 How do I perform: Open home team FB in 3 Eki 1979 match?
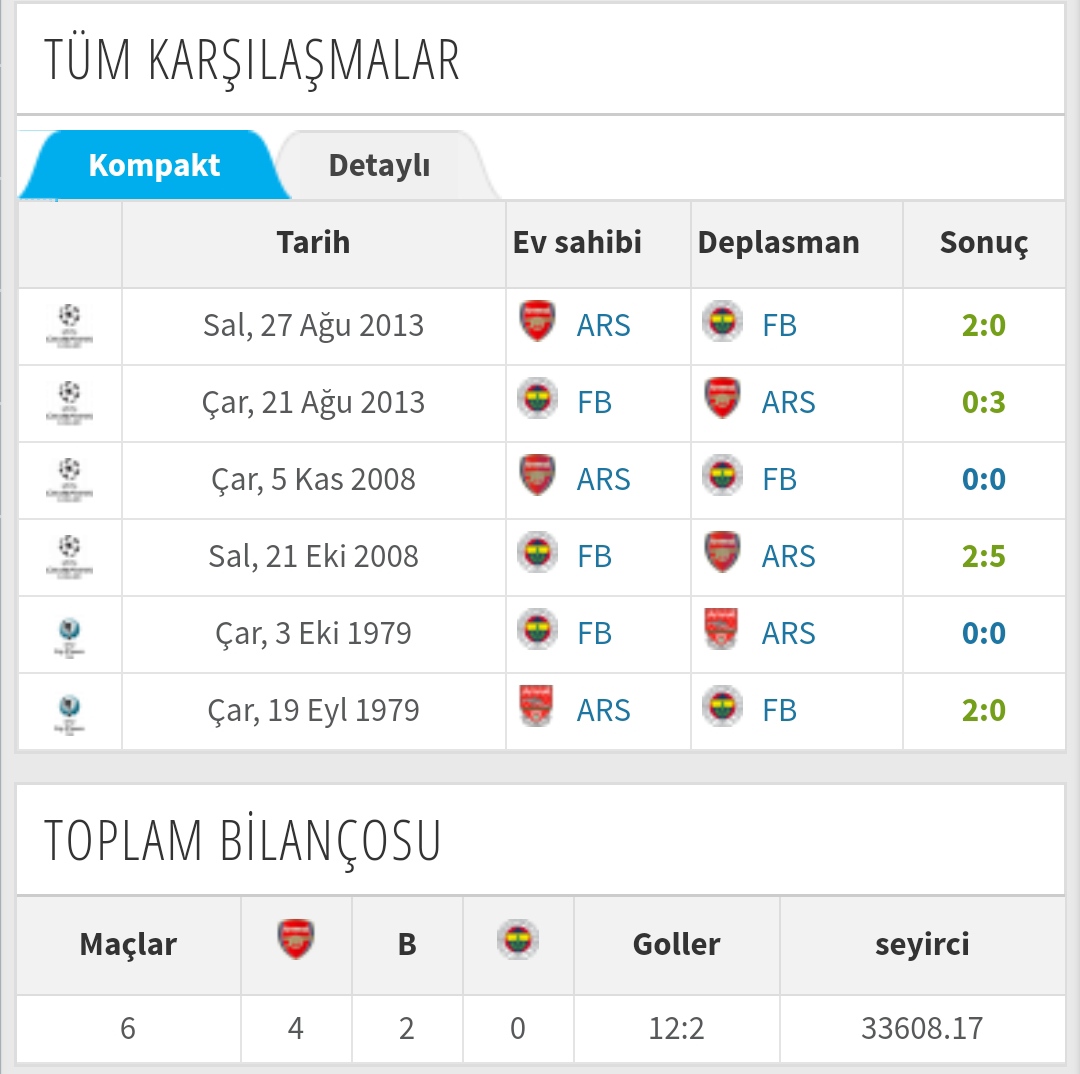(593, 634)
